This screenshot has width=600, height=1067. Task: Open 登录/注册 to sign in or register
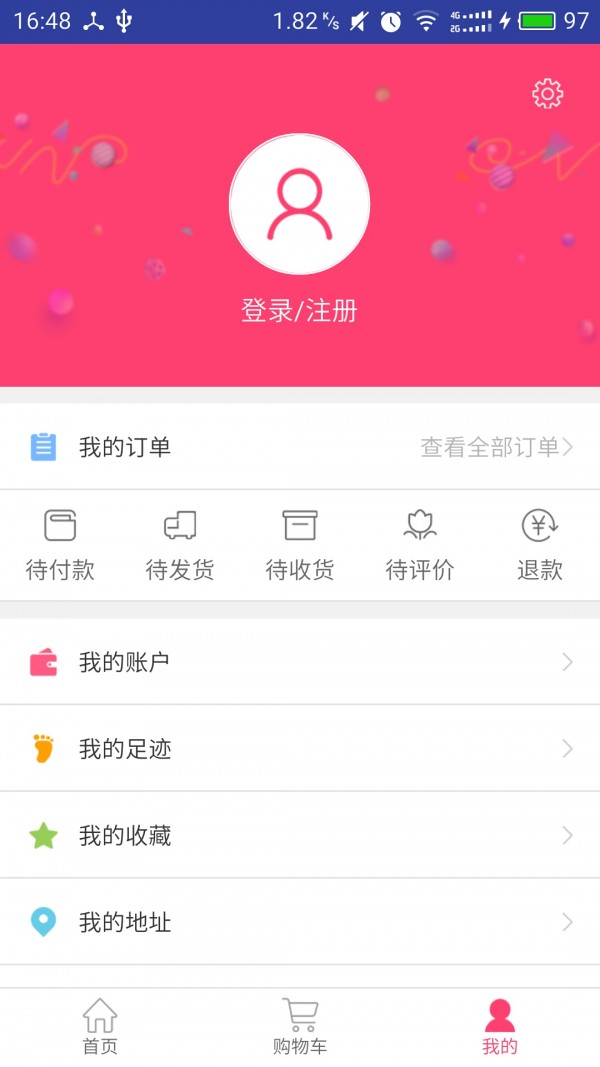300,311
